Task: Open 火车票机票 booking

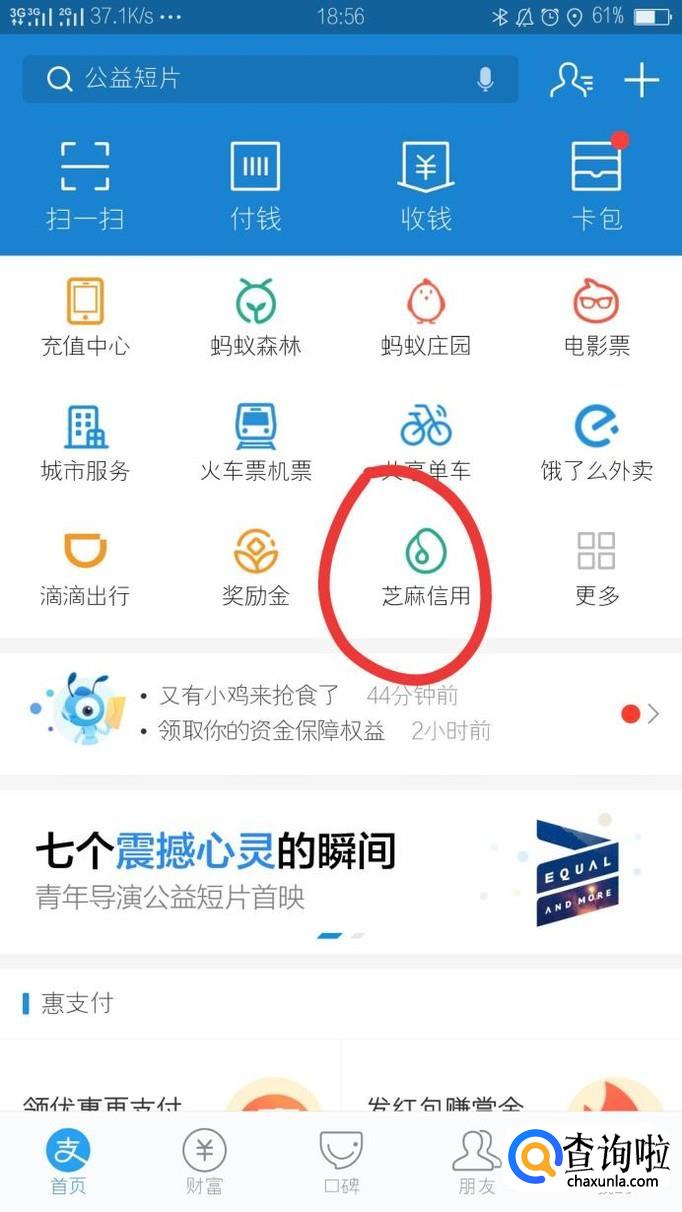Action: (x=256, y=442)
